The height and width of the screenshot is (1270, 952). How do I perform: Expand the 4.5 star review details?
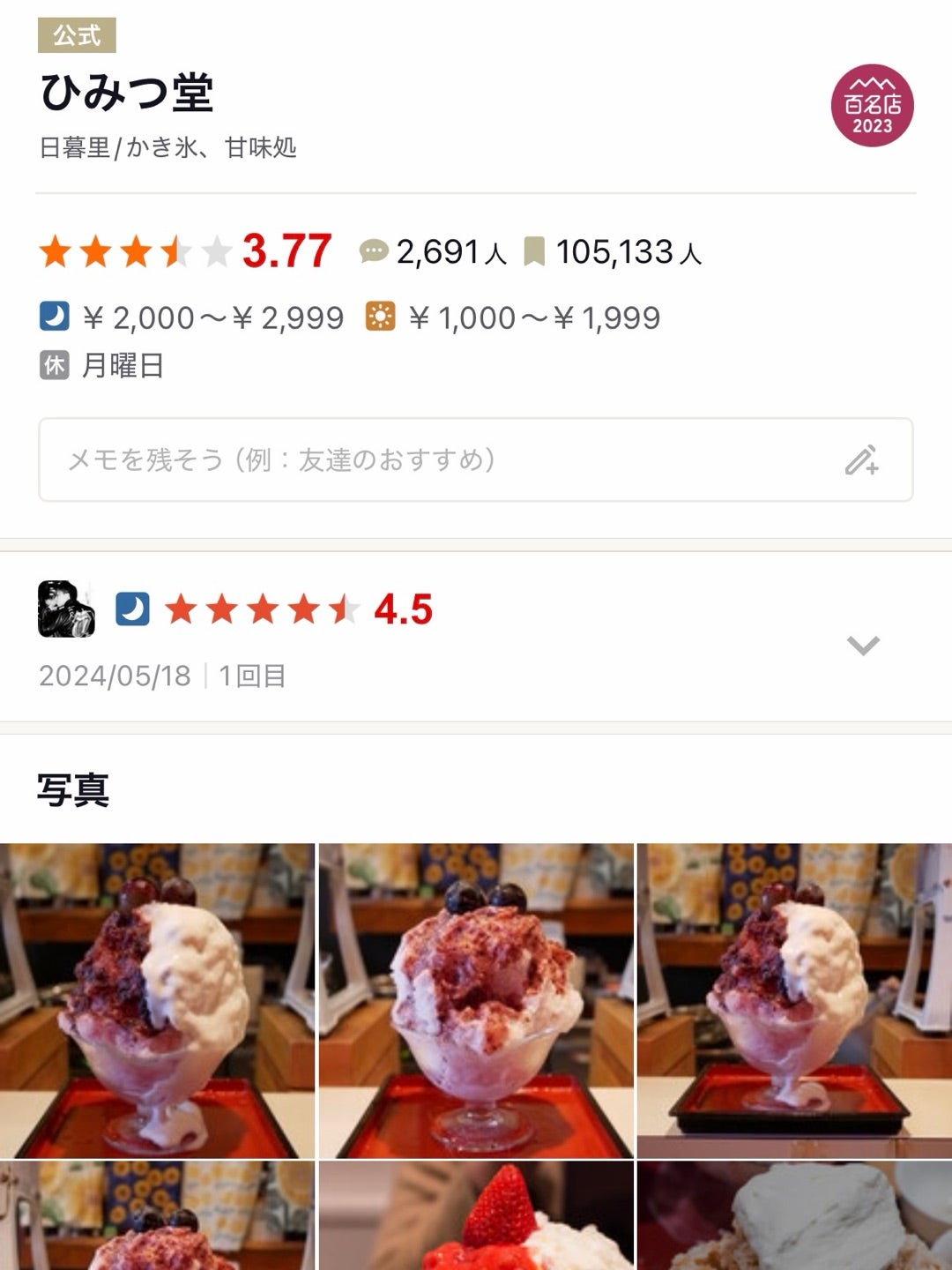point(862,646)
